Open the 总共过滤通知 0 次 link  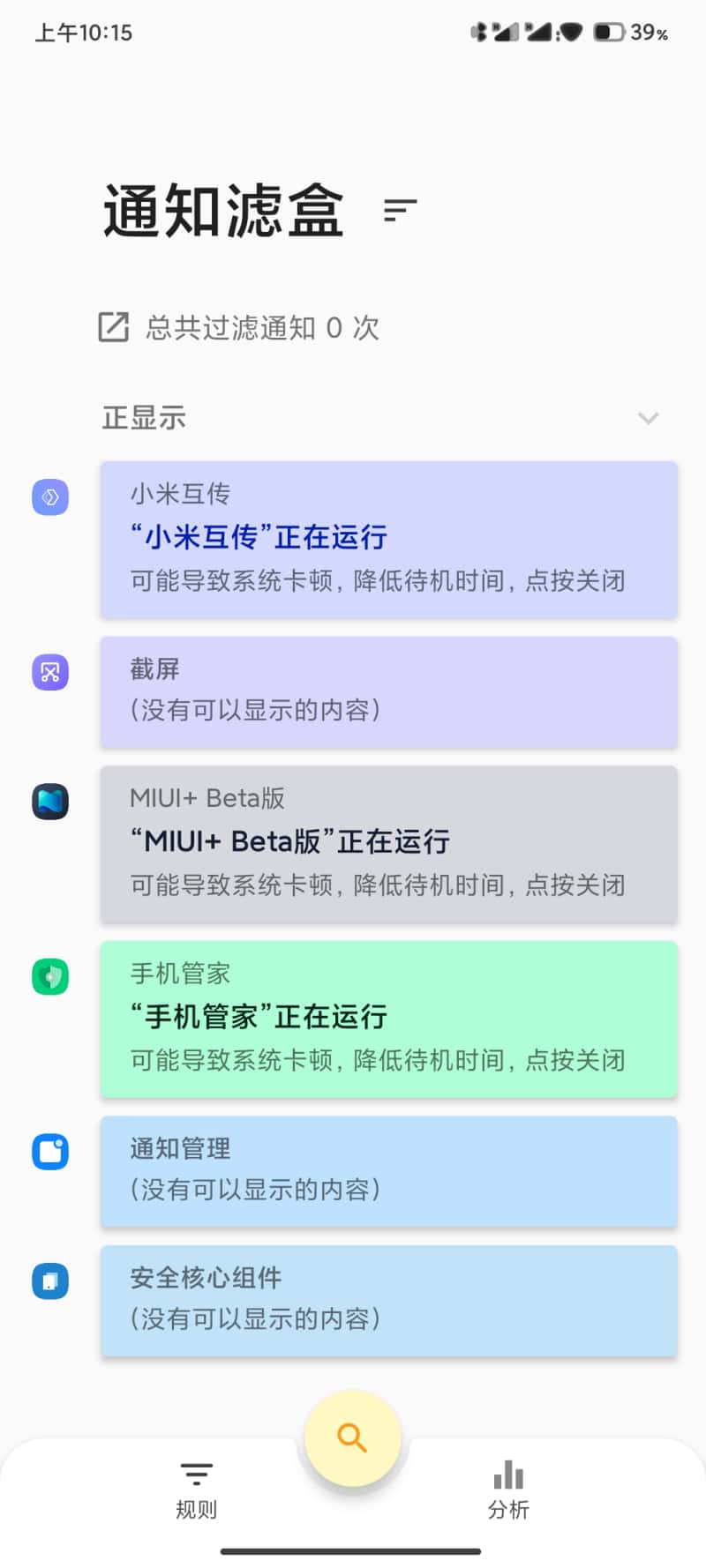coord(238,327)
